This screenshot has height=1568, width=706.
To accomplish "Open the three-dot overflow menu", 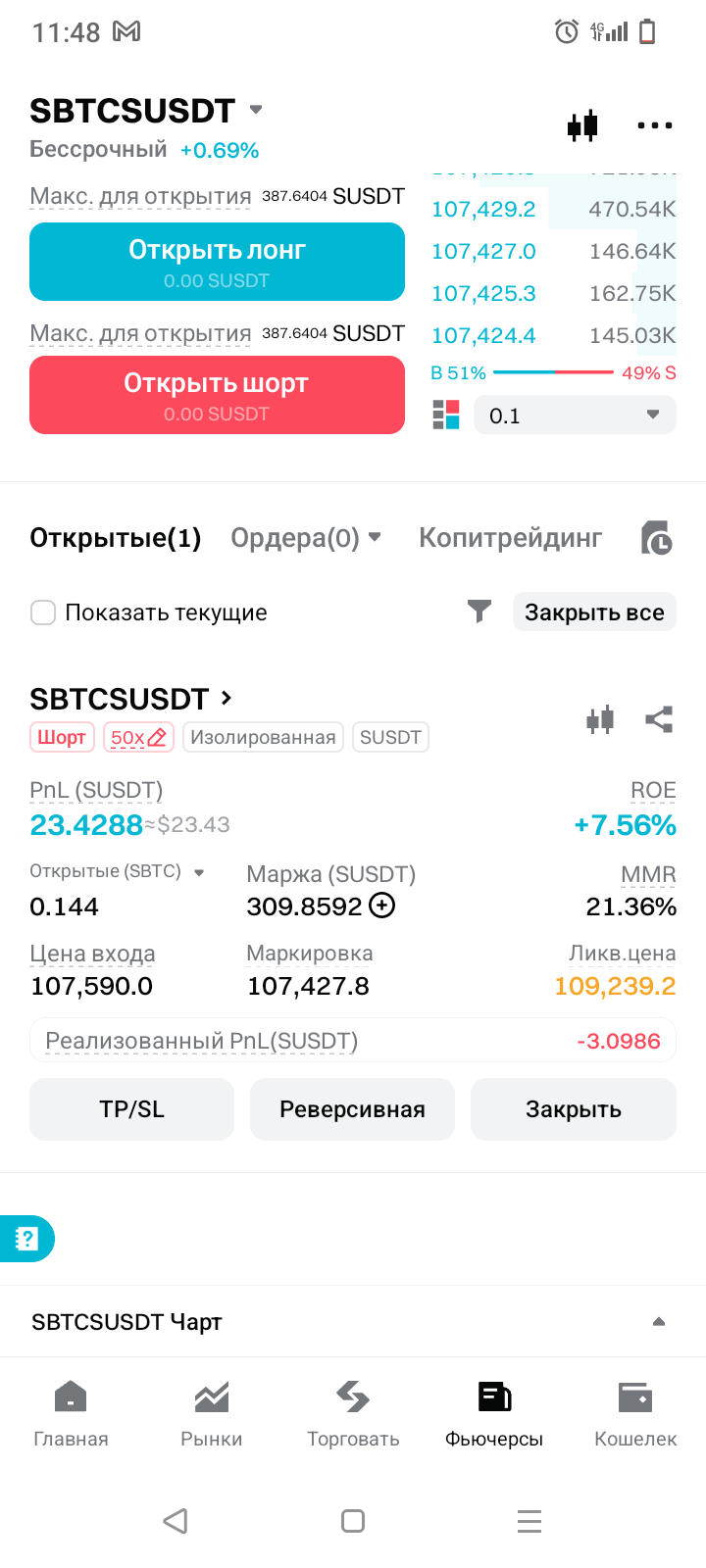I will 655,125.
